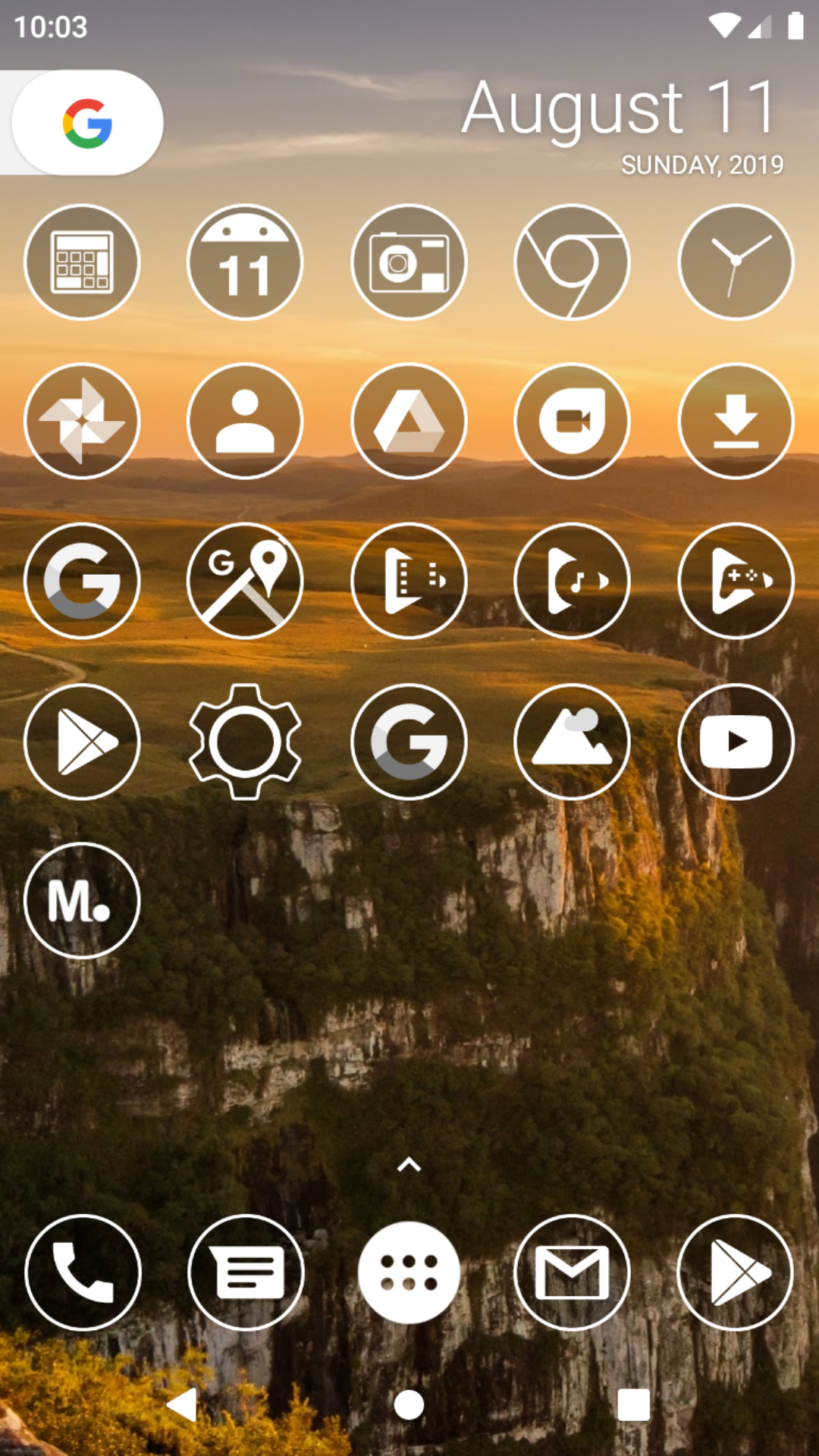Launch the YouTube app
819x1456 pixels.
[736, 742]
